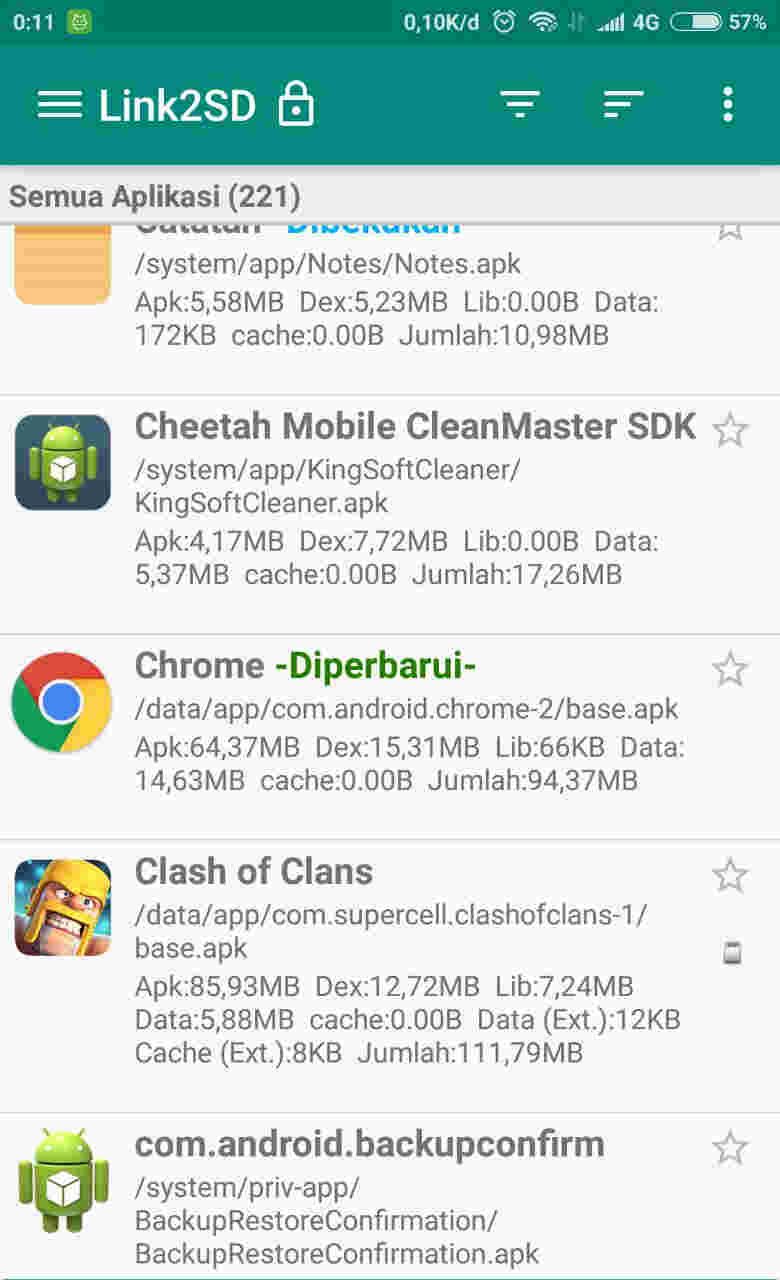Open the sort options

(x=623, y=104)
